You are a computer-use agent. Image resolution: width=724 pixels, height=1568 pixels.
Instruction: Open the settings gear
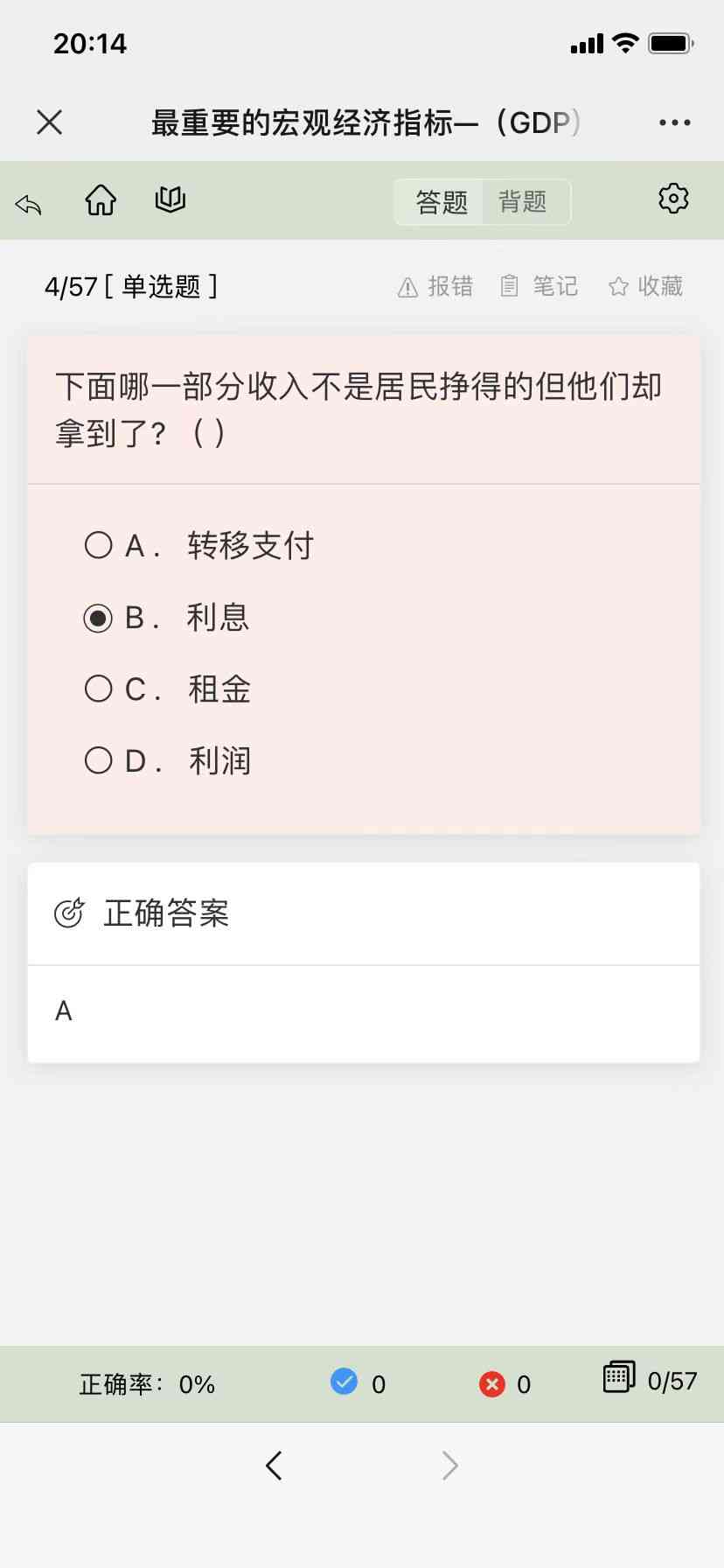672,199
